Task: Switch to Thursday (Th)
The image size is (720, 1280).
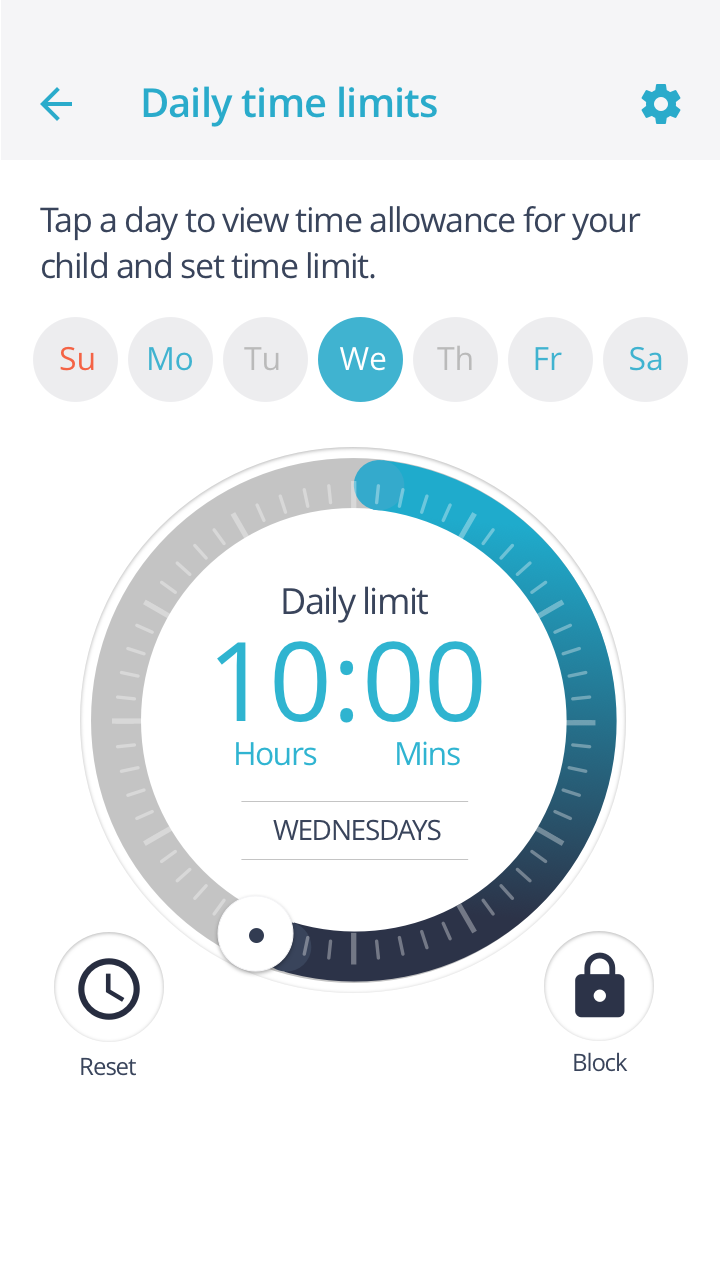Action: [x=455, y=359]
